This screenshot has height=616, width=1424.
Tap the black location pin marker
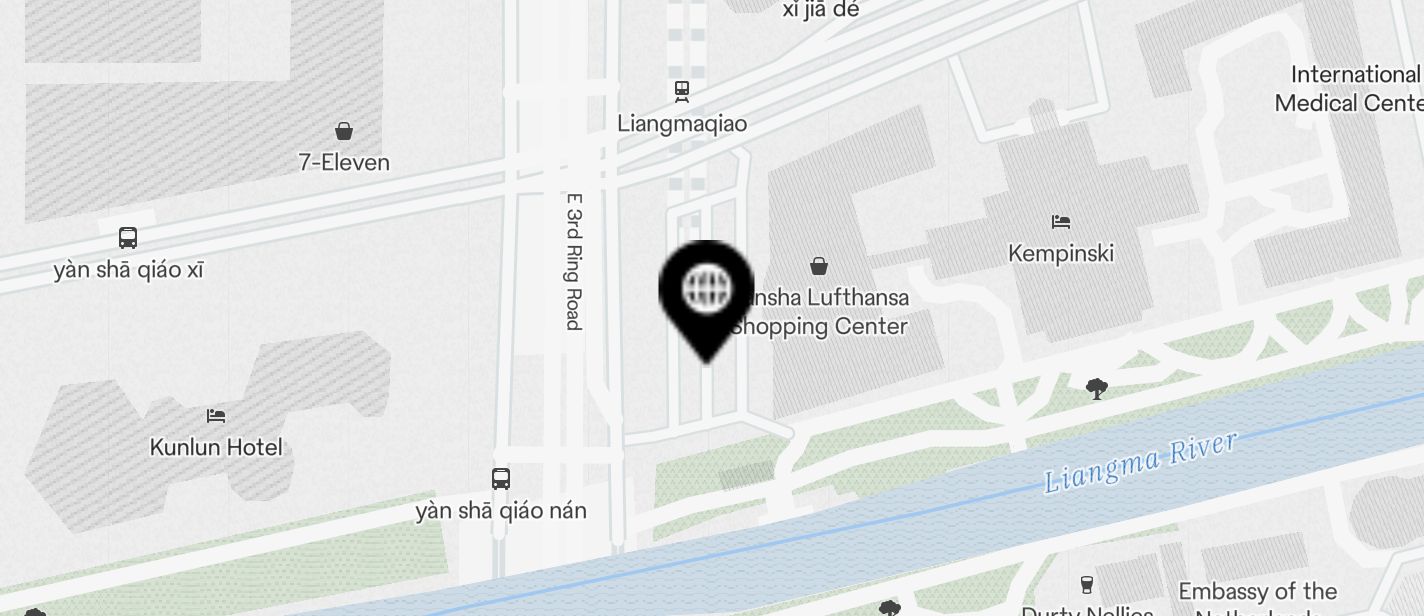click(x=706, y=292)
